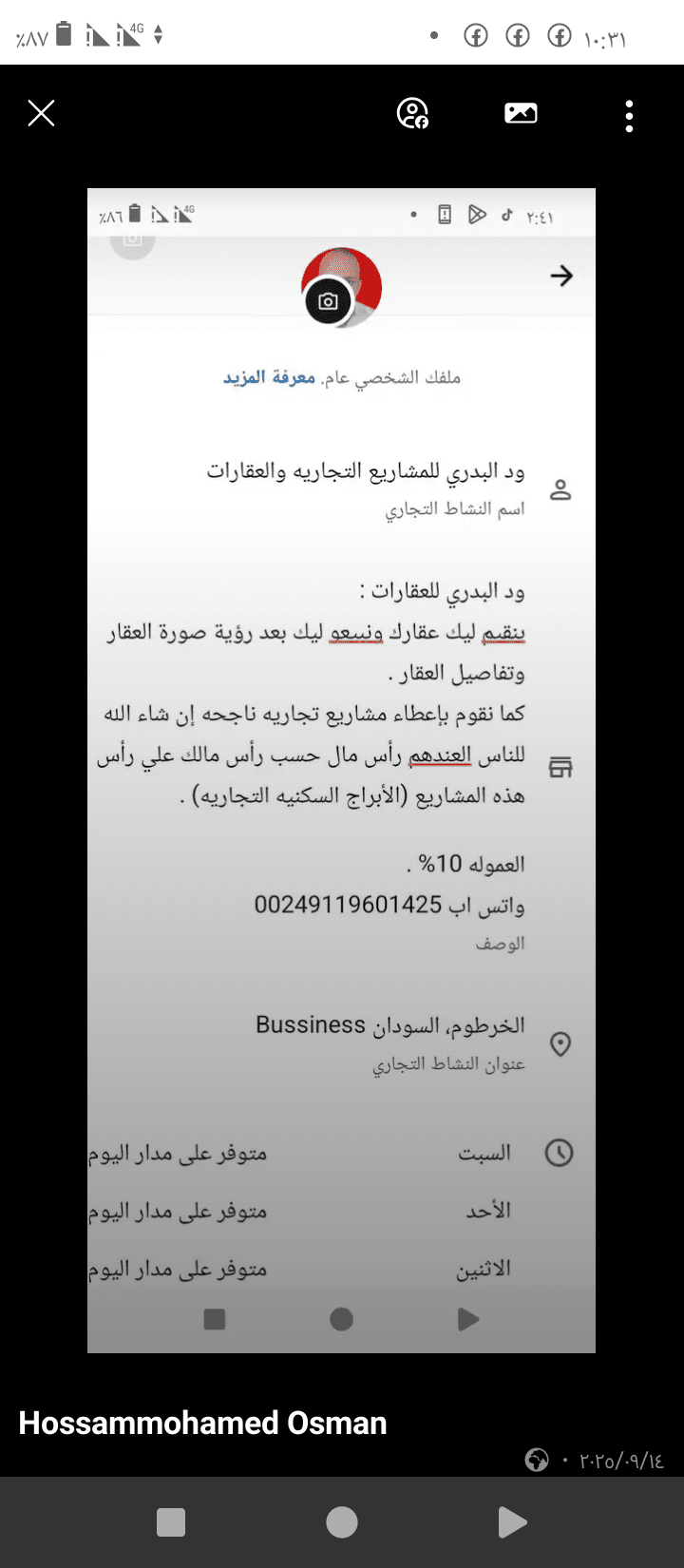
Task: Tap the gallery picture icon in the top toolbar
Action: (521, 111)
